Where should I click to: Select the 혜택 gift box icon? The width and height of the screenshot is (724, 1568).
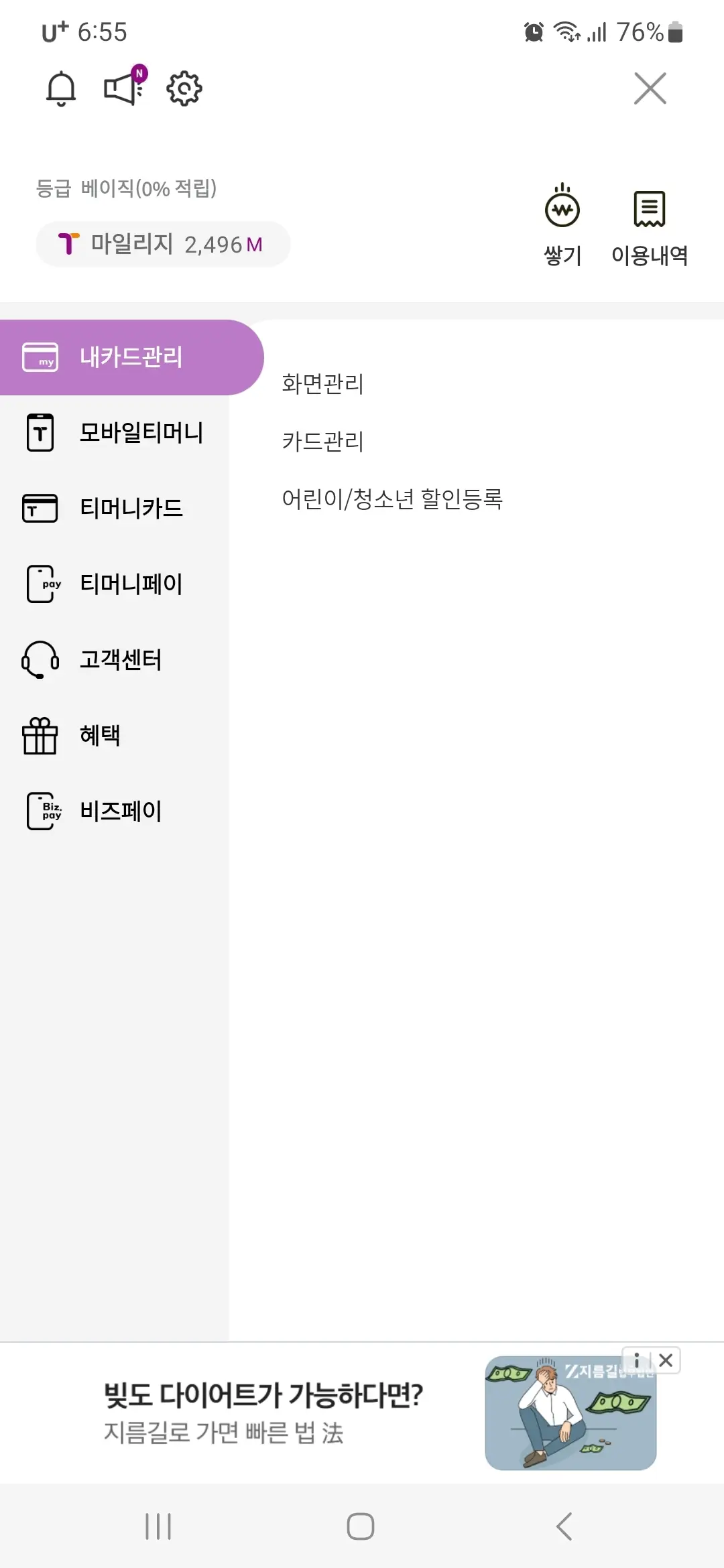click(x=40, y=734)
